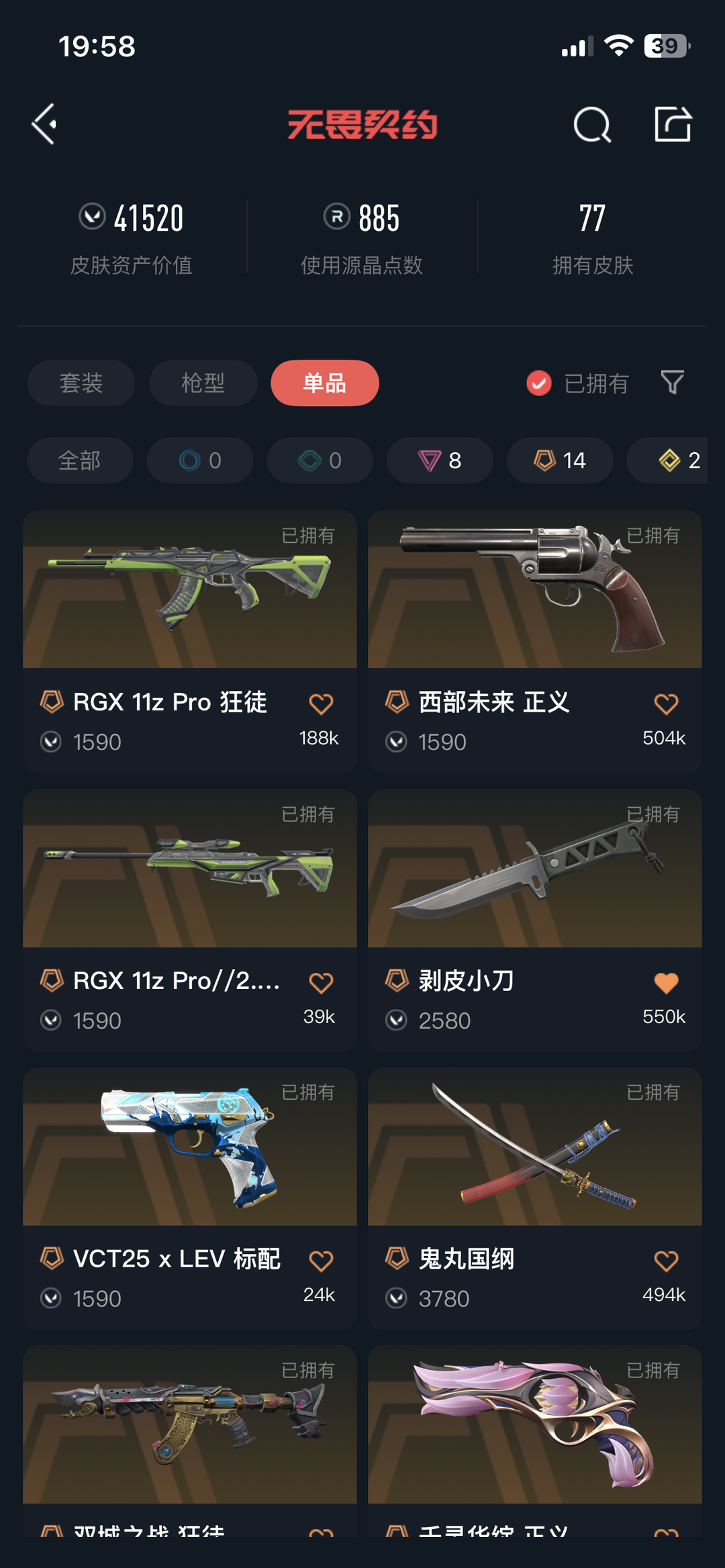Select the 全部 rarity chip
The height and width of the screenshot is (1568, 725).
point(80,460)
